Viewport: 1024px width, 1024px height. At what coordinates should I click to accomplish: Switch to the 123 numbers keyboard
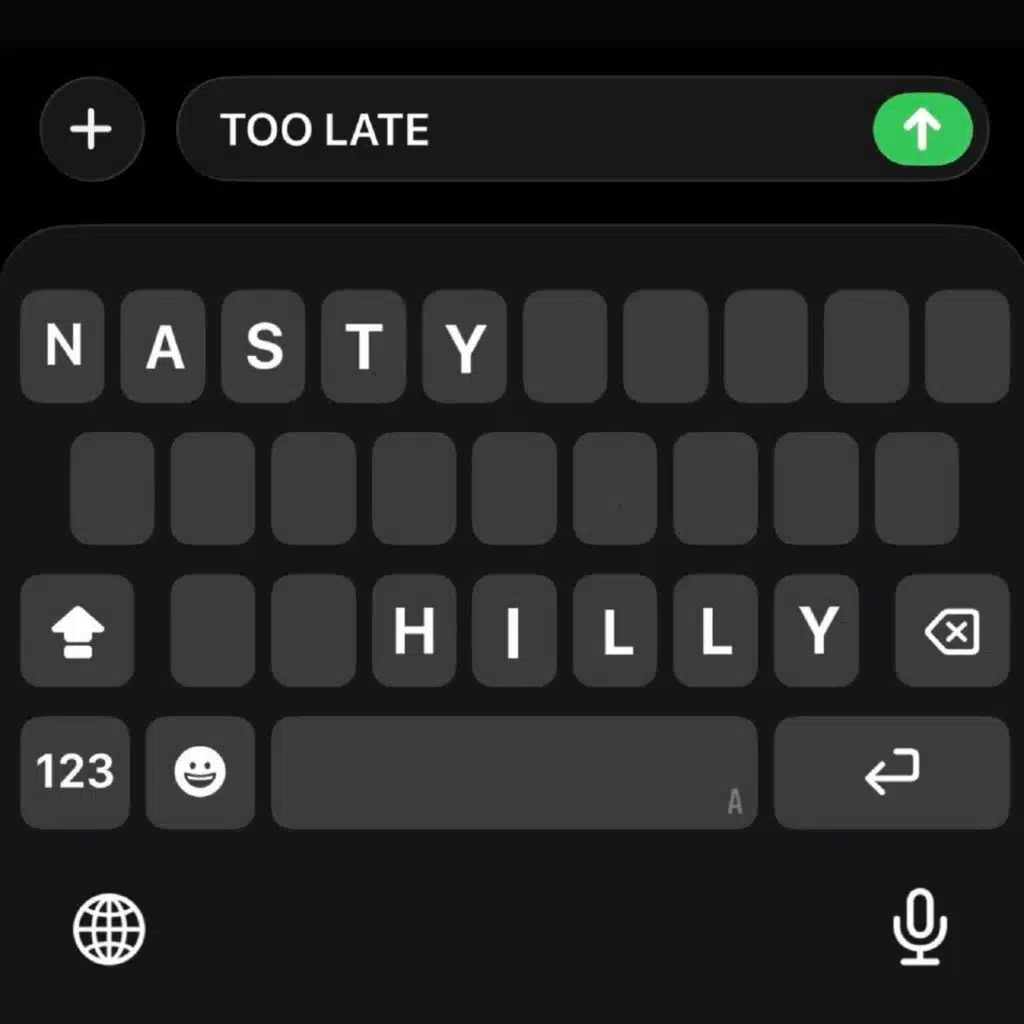pyautogui.click(x=75, y=773)
